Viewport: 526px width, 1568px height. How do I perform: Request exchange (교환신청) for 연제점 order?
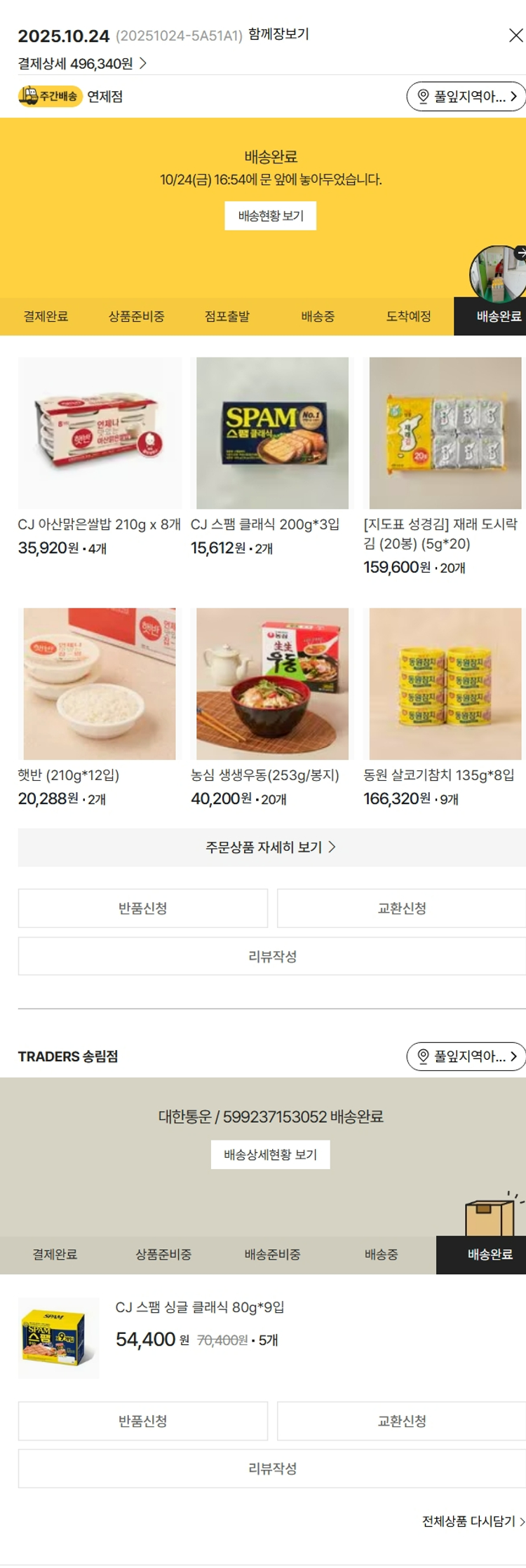click(x=401, y=908)
